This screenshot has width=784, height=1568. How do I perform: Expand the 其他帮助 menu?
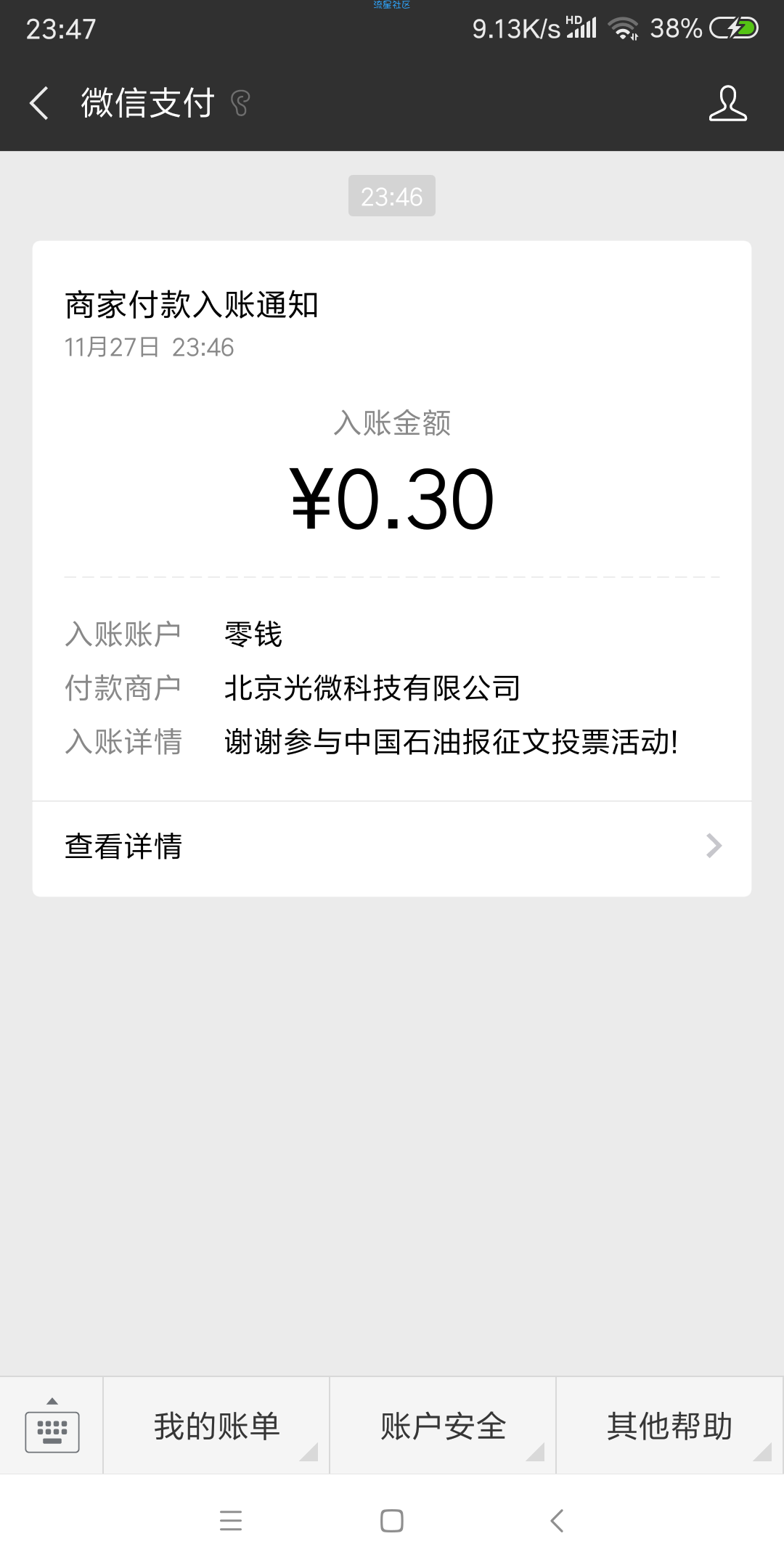pyautogui.click(x=669, y=1426)
